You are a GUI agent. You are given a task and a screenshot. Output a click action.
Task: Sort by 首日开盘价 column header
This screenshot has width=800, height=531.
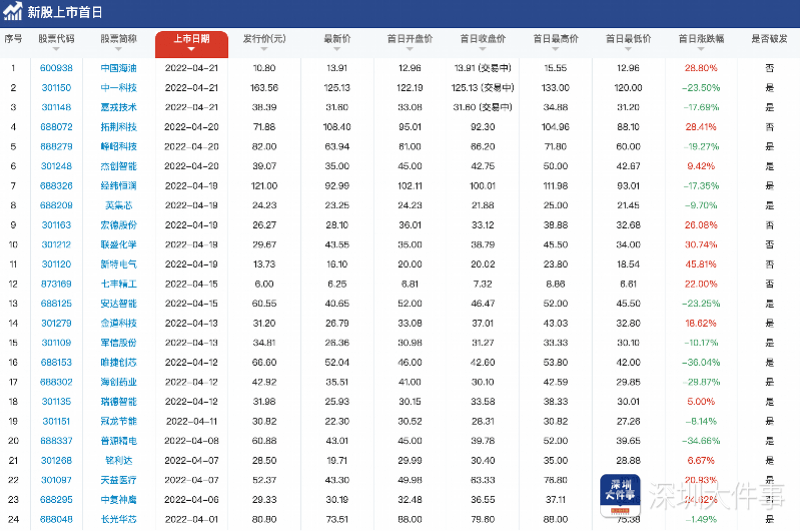coord(410,39)
